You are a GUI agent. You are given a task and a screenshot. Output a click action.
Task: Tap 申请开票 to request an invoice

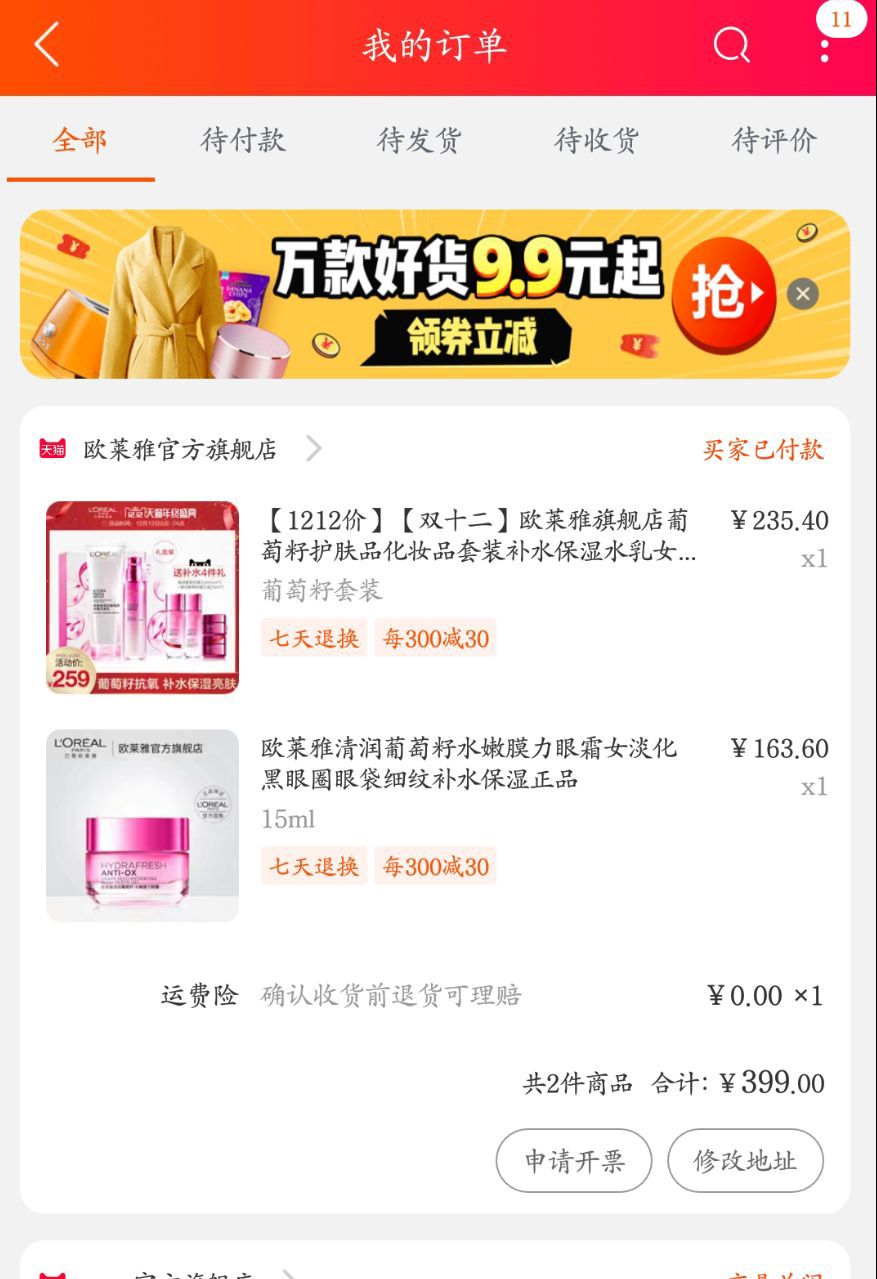coord(574,1161)
